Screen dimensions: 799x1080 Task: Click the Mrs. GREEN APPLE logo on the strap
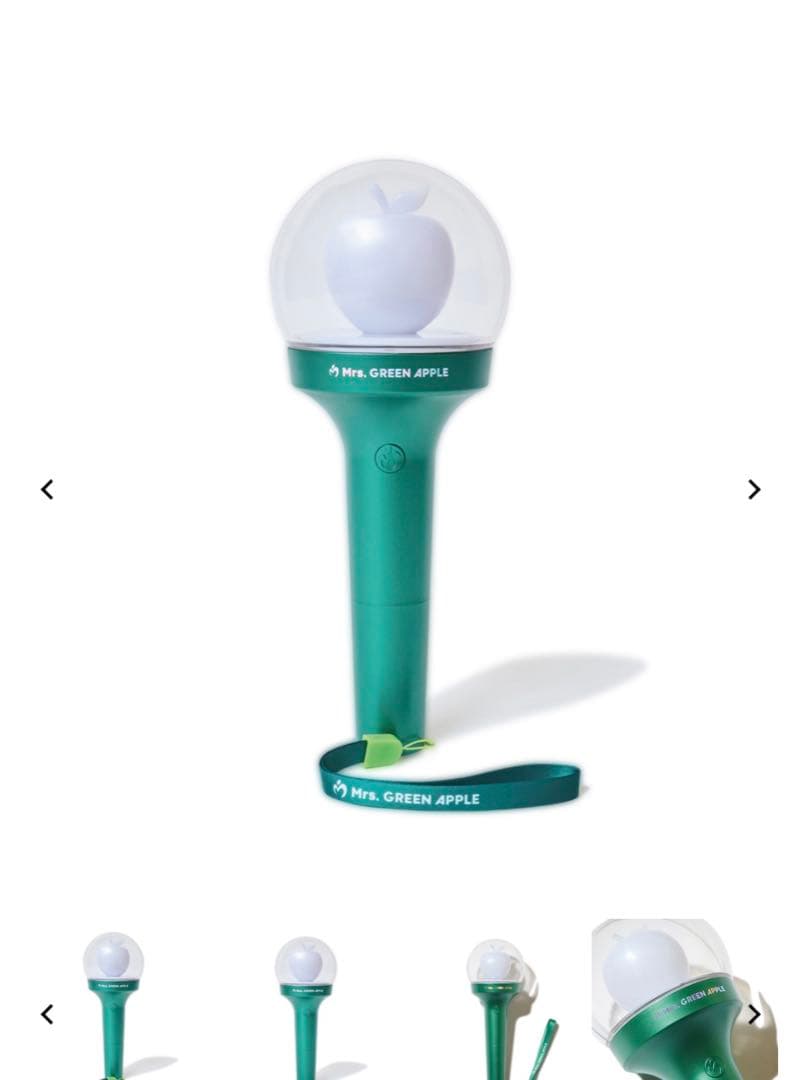410,798
